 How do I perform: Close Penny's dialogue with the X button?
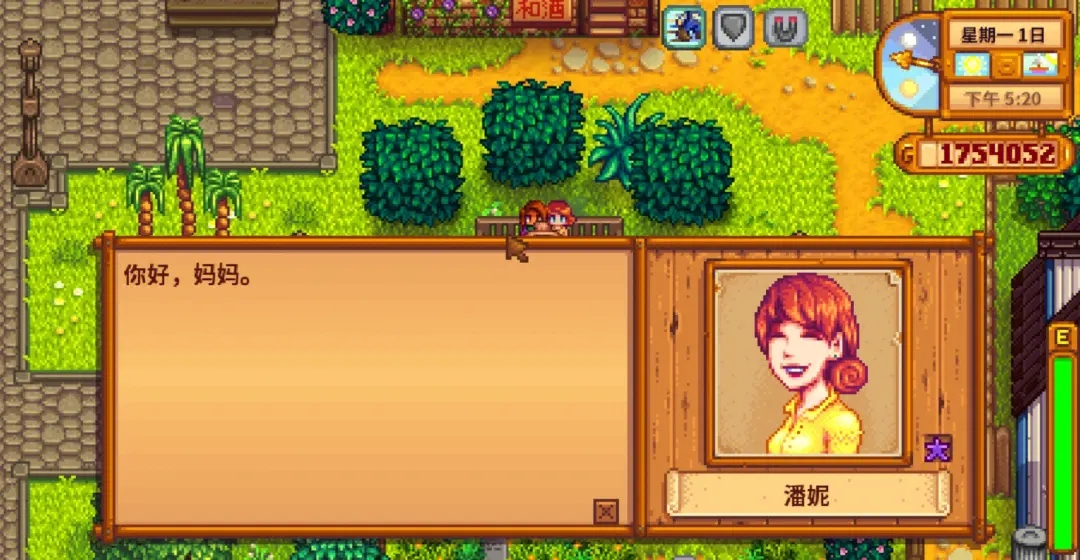[605, 512]
